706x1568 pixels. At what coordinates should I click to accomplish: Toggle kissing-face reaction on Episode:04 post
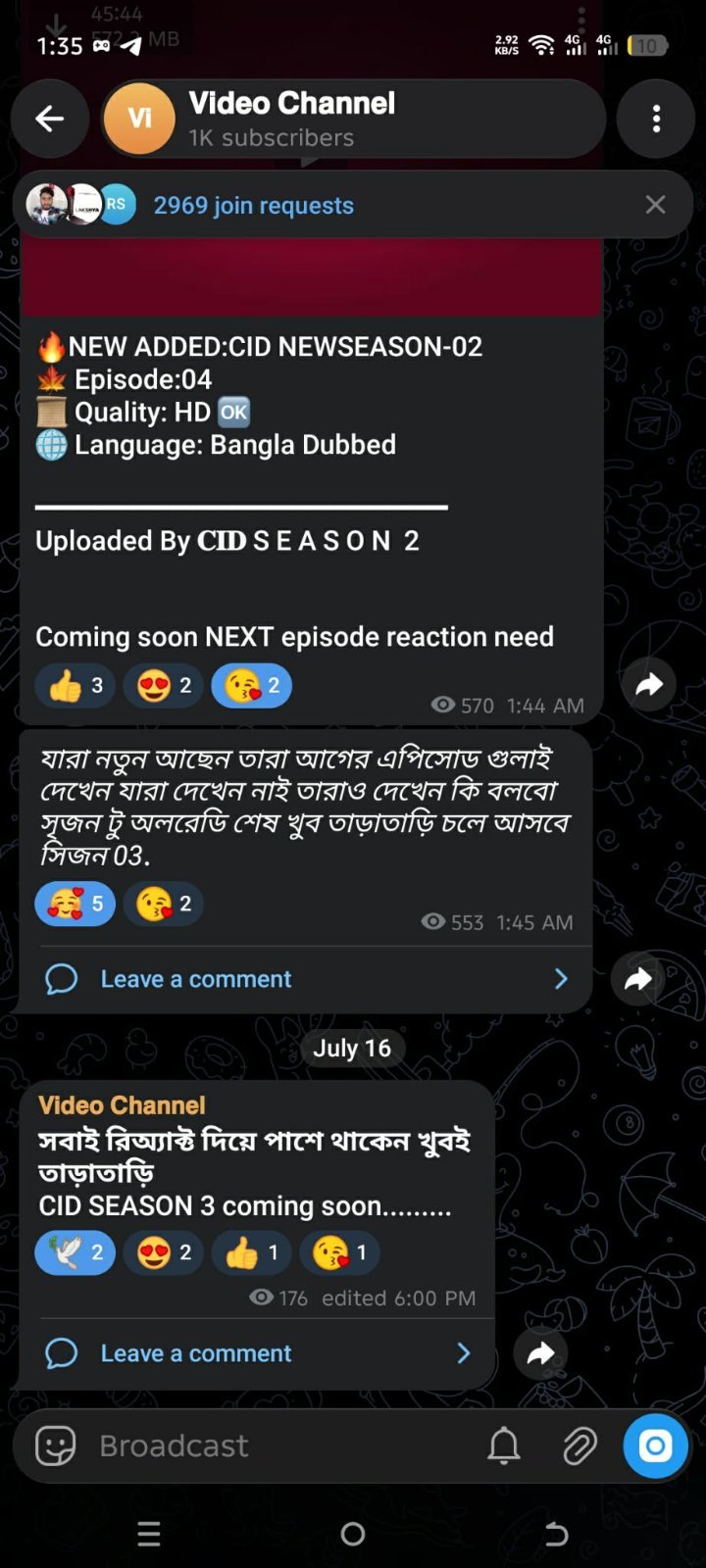252,686
